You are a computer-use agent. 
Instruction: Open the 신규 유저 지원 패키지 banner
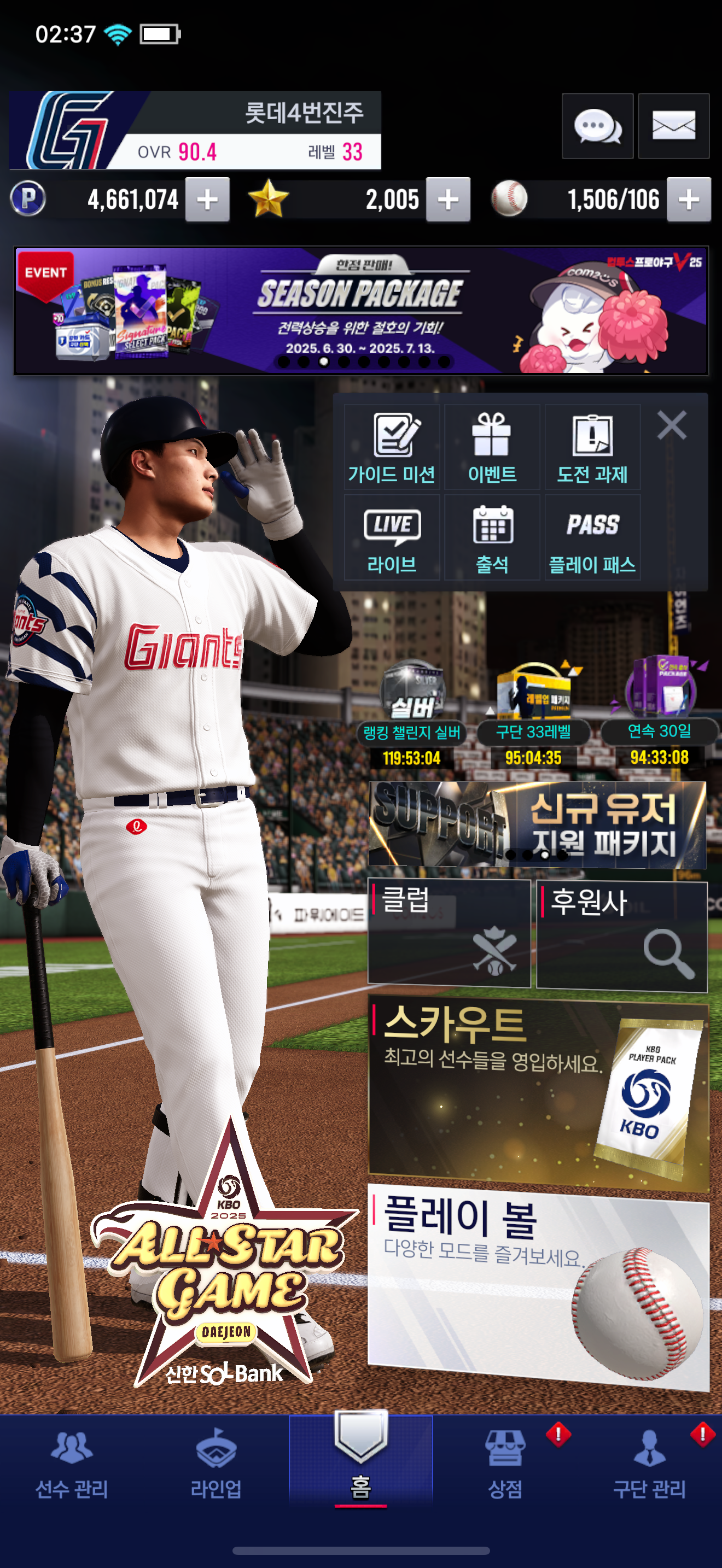coord(537,824)
